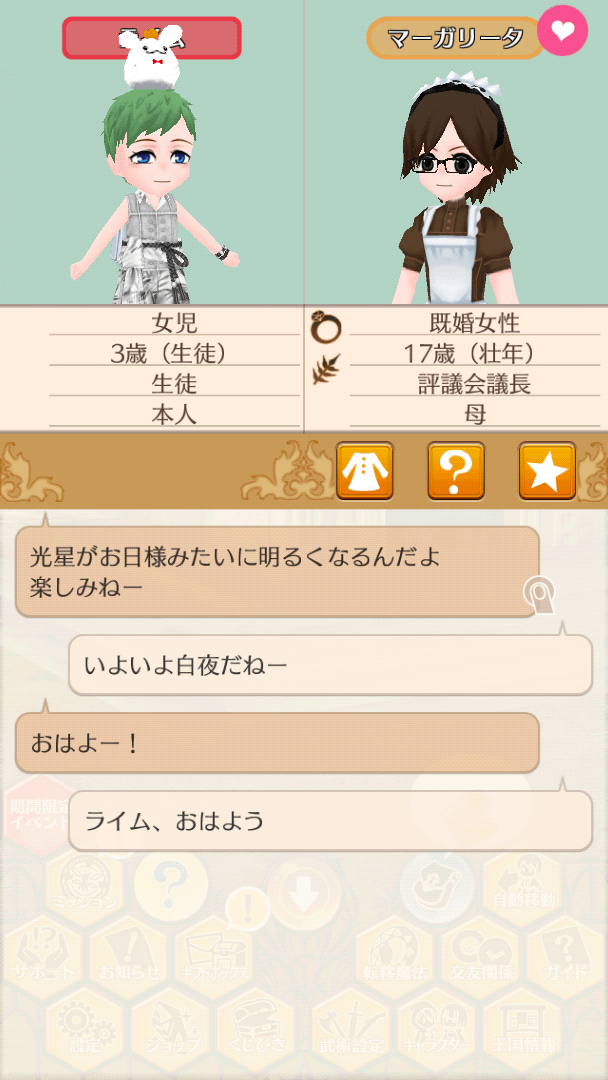Select the マーガリータ name tag

click(x=455, y=39)
